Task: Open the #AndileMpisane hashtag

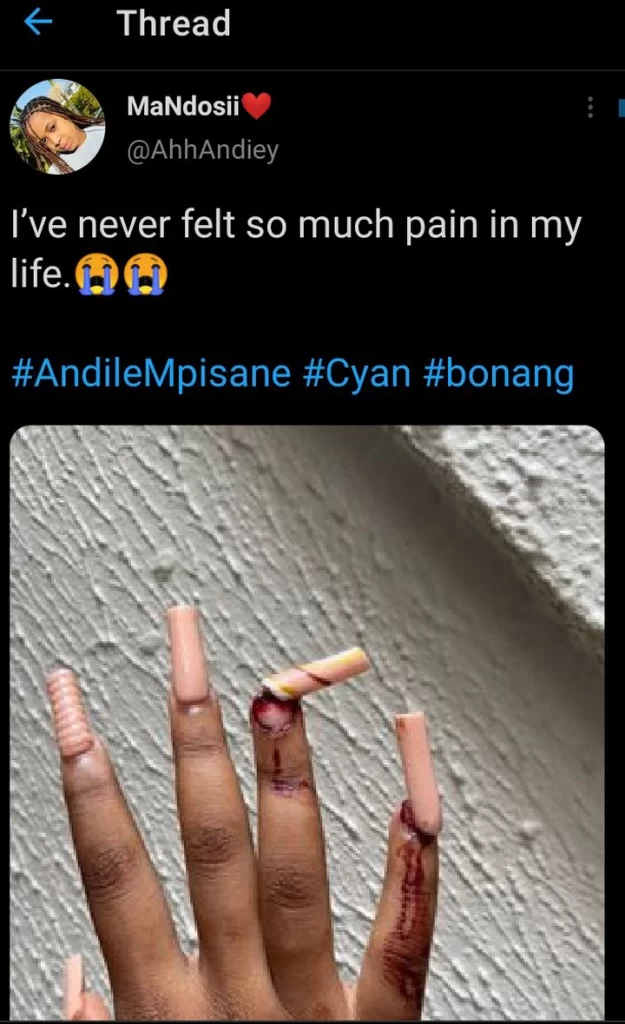Action: [150, 374]
